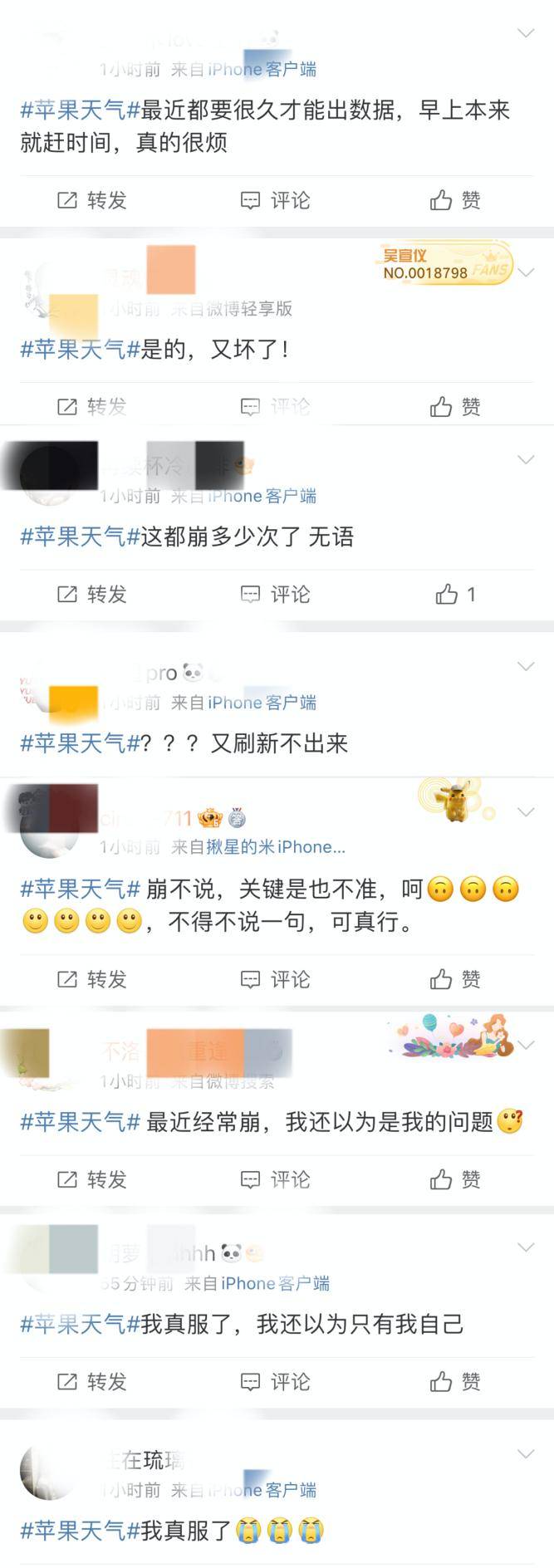Comment on the post 这都崩多少次了

click(x=275, y=594)
